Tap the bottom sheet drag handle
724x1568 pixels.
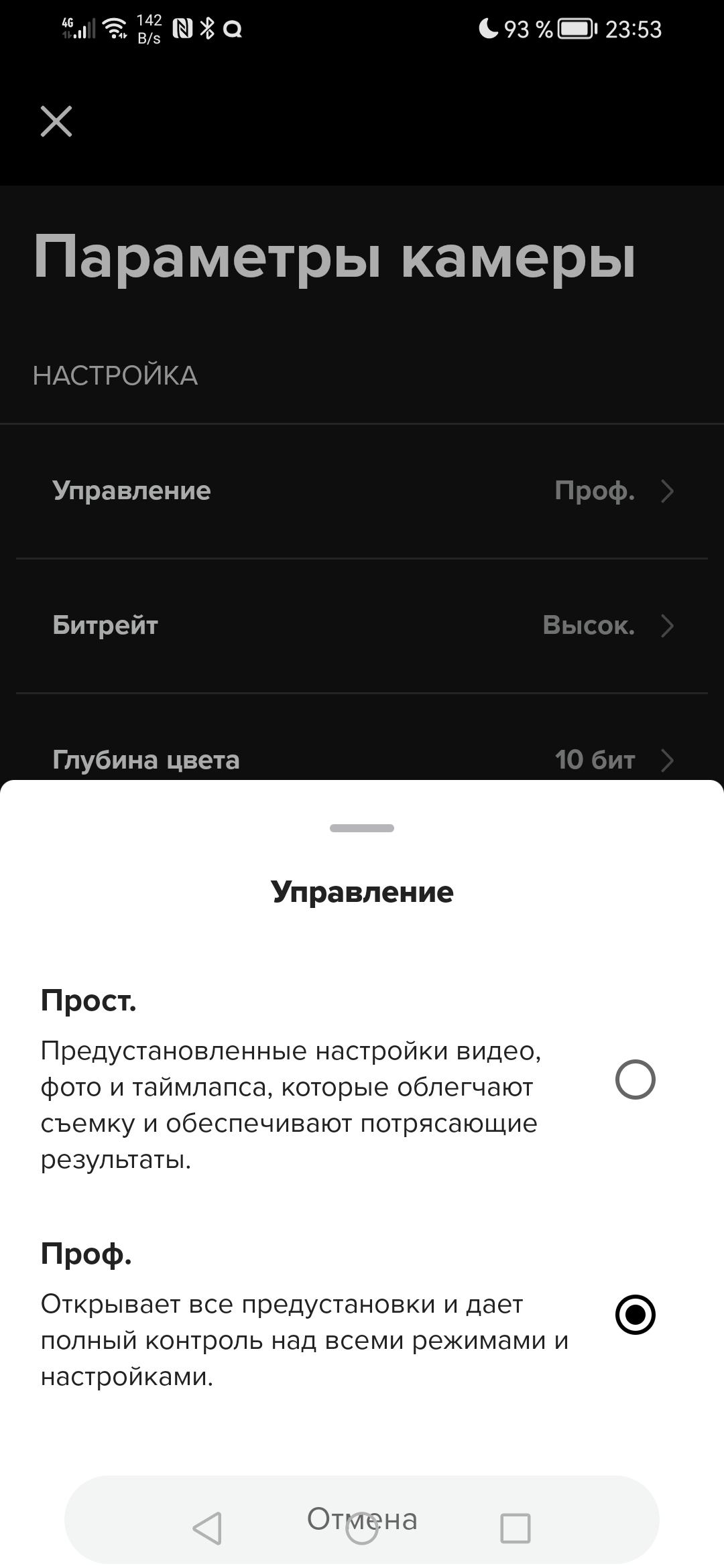pos(362,828)
